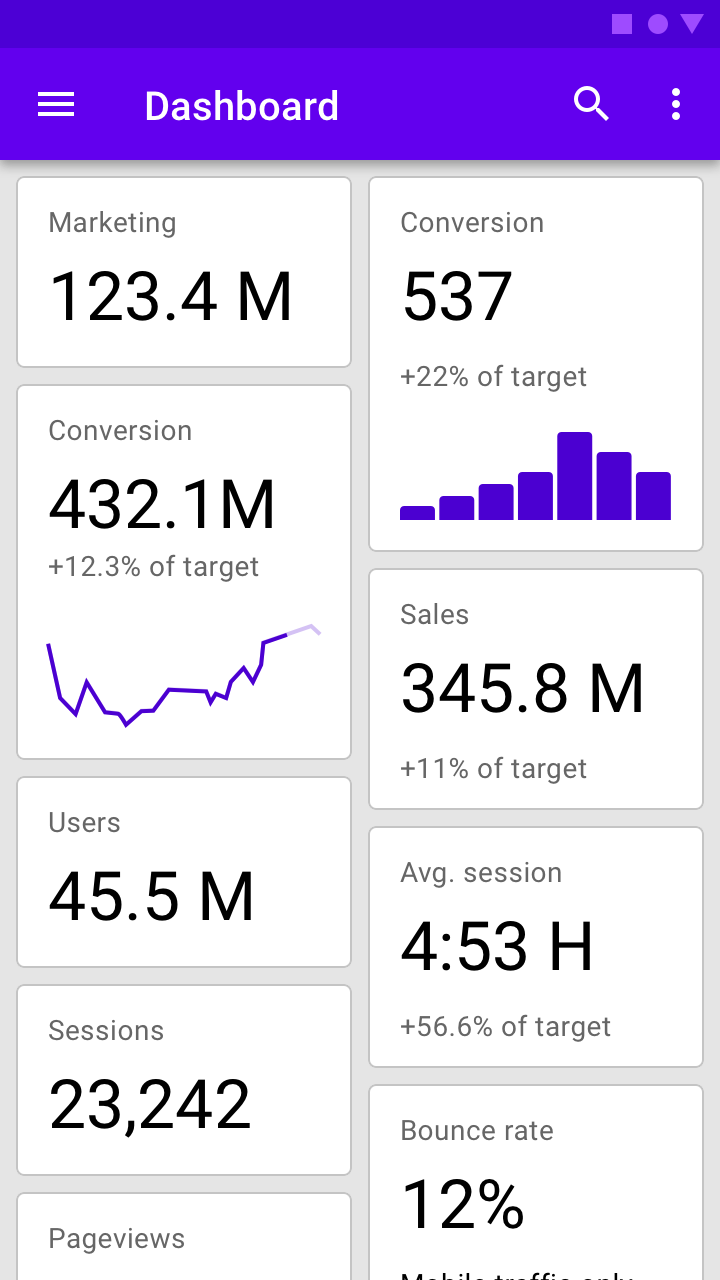Open the Conversion 432.1M line chart card
The width and height of the screenshot is (720, 1280).
tap(184, 572)
